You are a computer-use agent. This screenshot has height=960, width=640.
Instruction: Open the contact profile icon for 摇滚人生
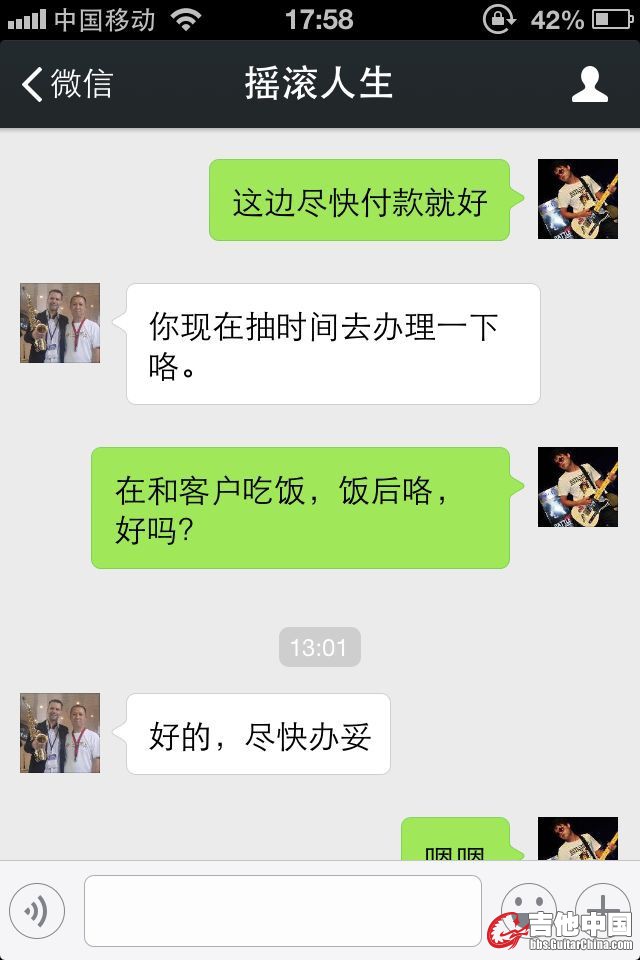tap(590, 84)
